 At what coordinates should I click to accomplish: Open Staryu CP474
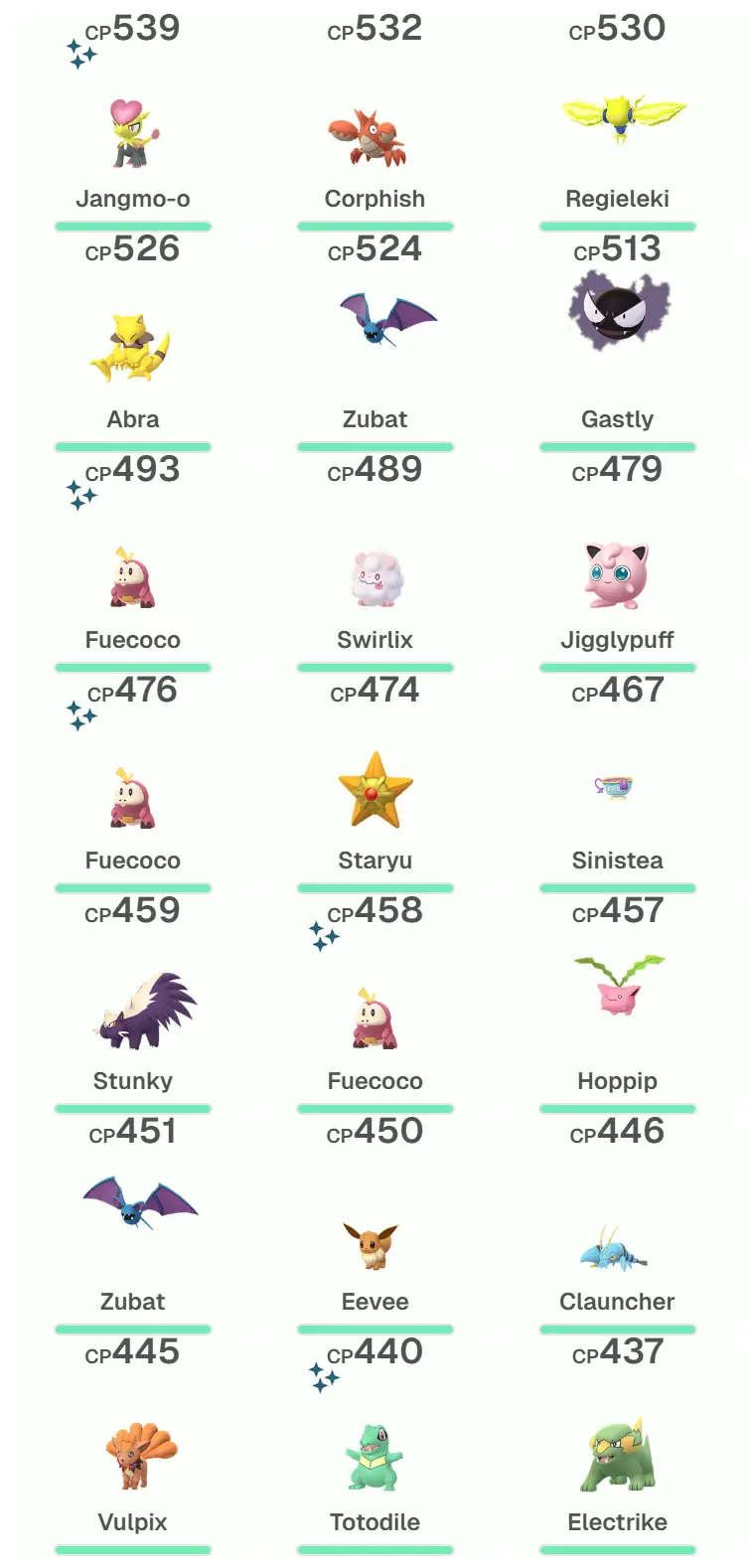click(x=375, y=791)
